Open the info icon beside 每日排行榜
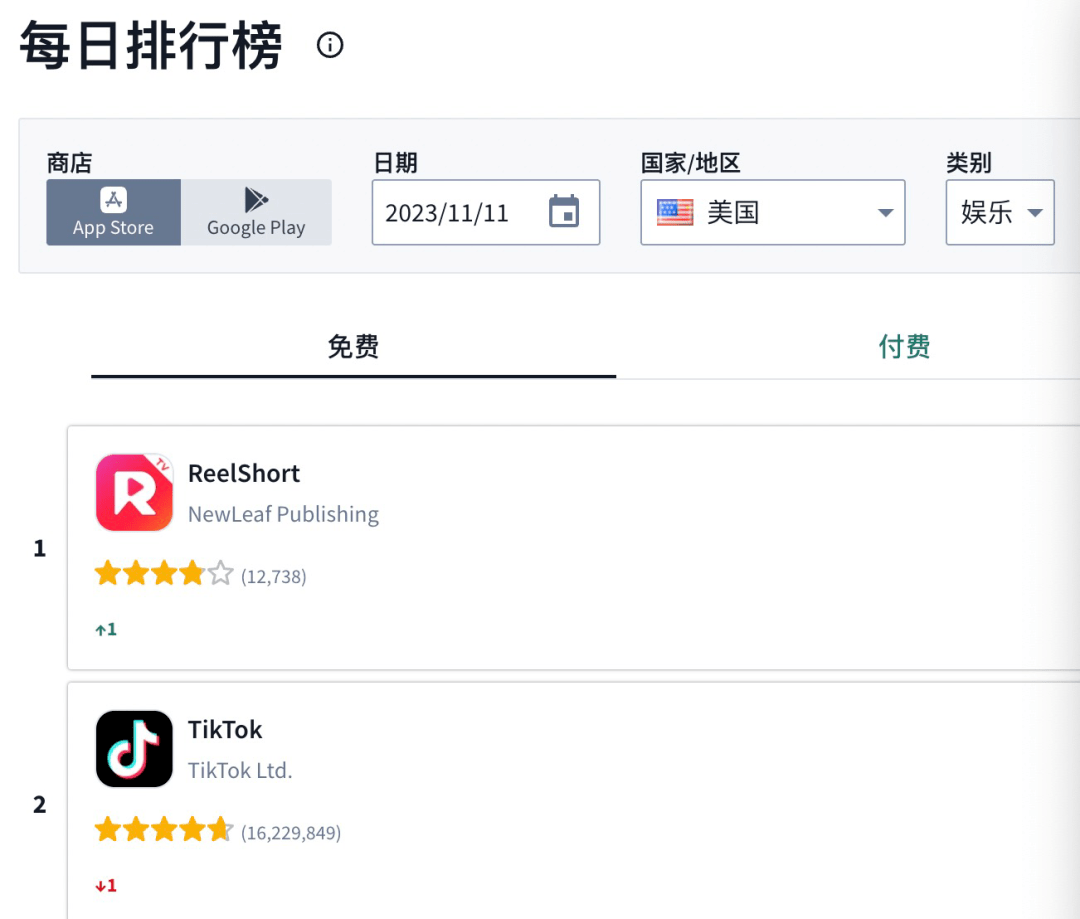 pos(330,45)
